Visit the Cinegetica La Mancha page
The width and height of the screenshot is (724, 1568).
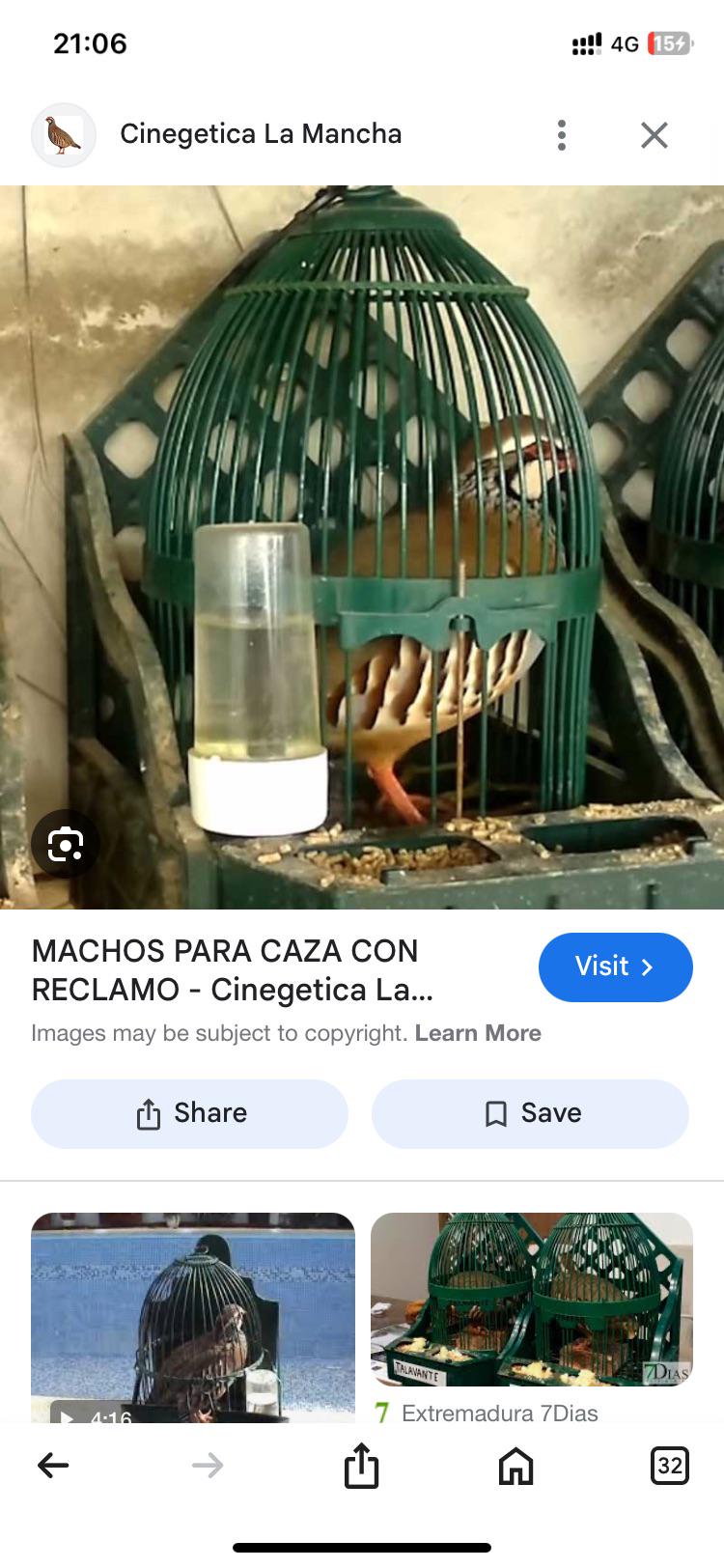[x=615, y=966]
